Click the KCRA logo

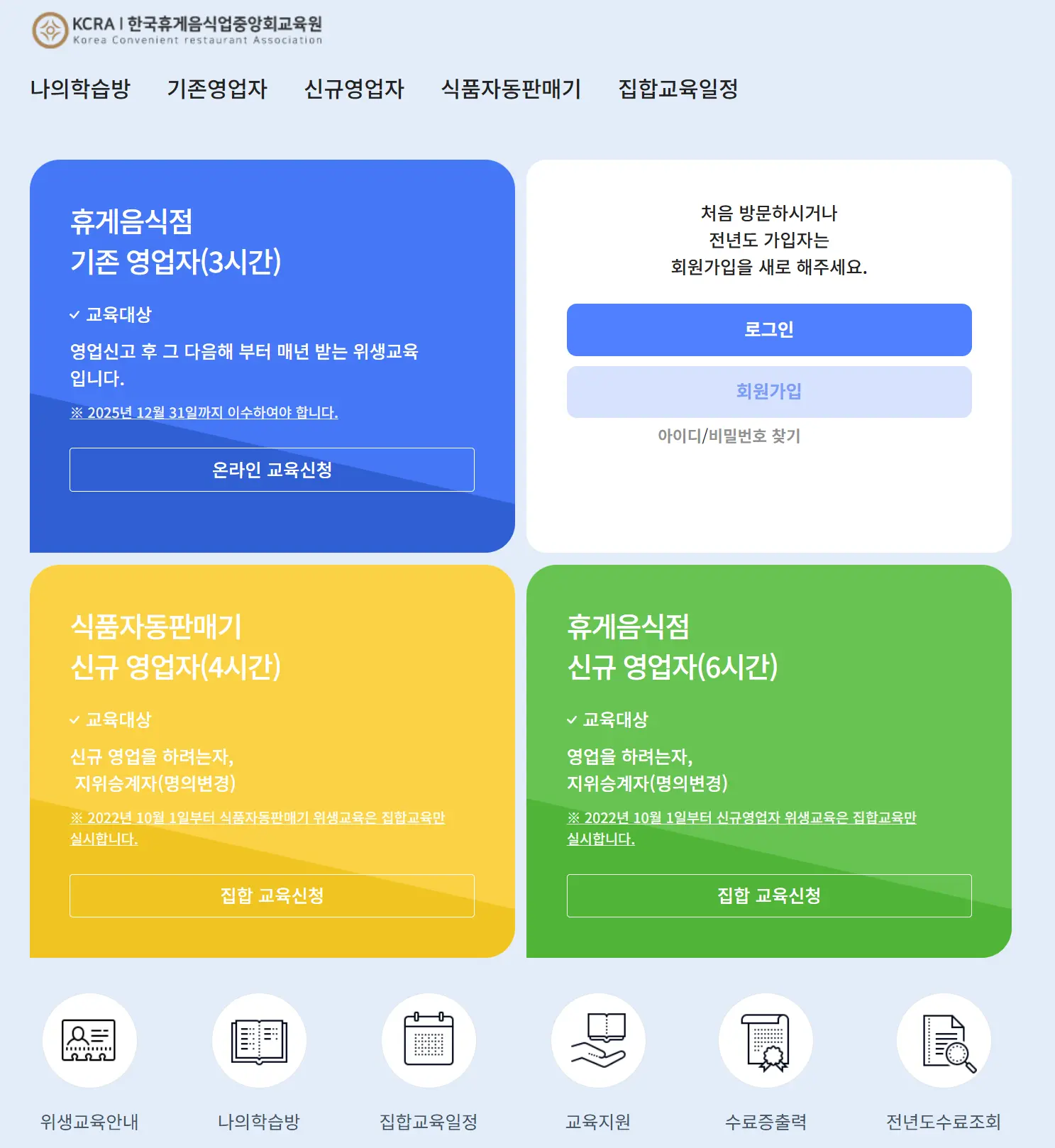(177, 30)
